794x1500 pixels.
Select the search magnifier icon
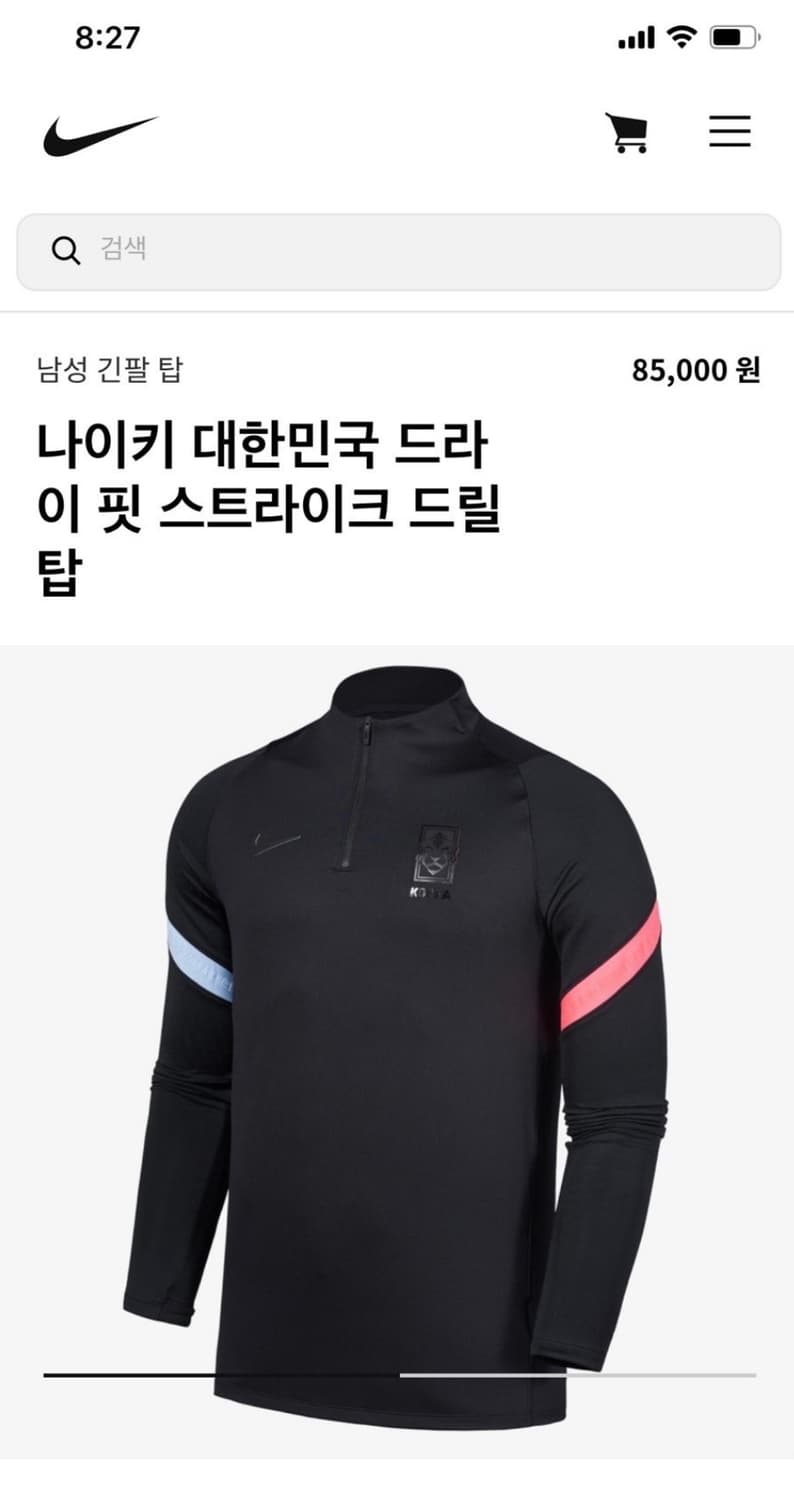pyautogui.click(x=67, y=250)
